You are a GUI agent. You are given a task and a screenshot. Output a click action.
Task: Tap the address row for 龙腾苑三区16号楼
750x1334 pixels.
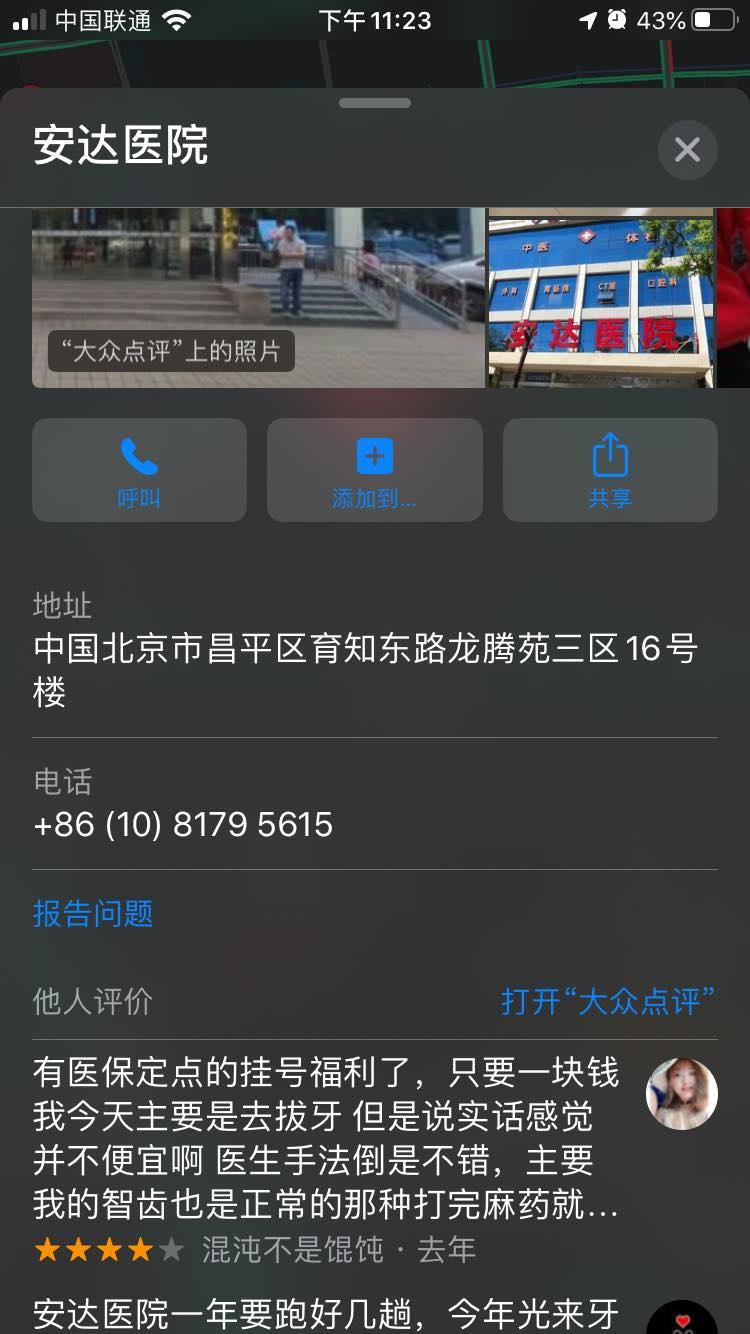(365, 668)
